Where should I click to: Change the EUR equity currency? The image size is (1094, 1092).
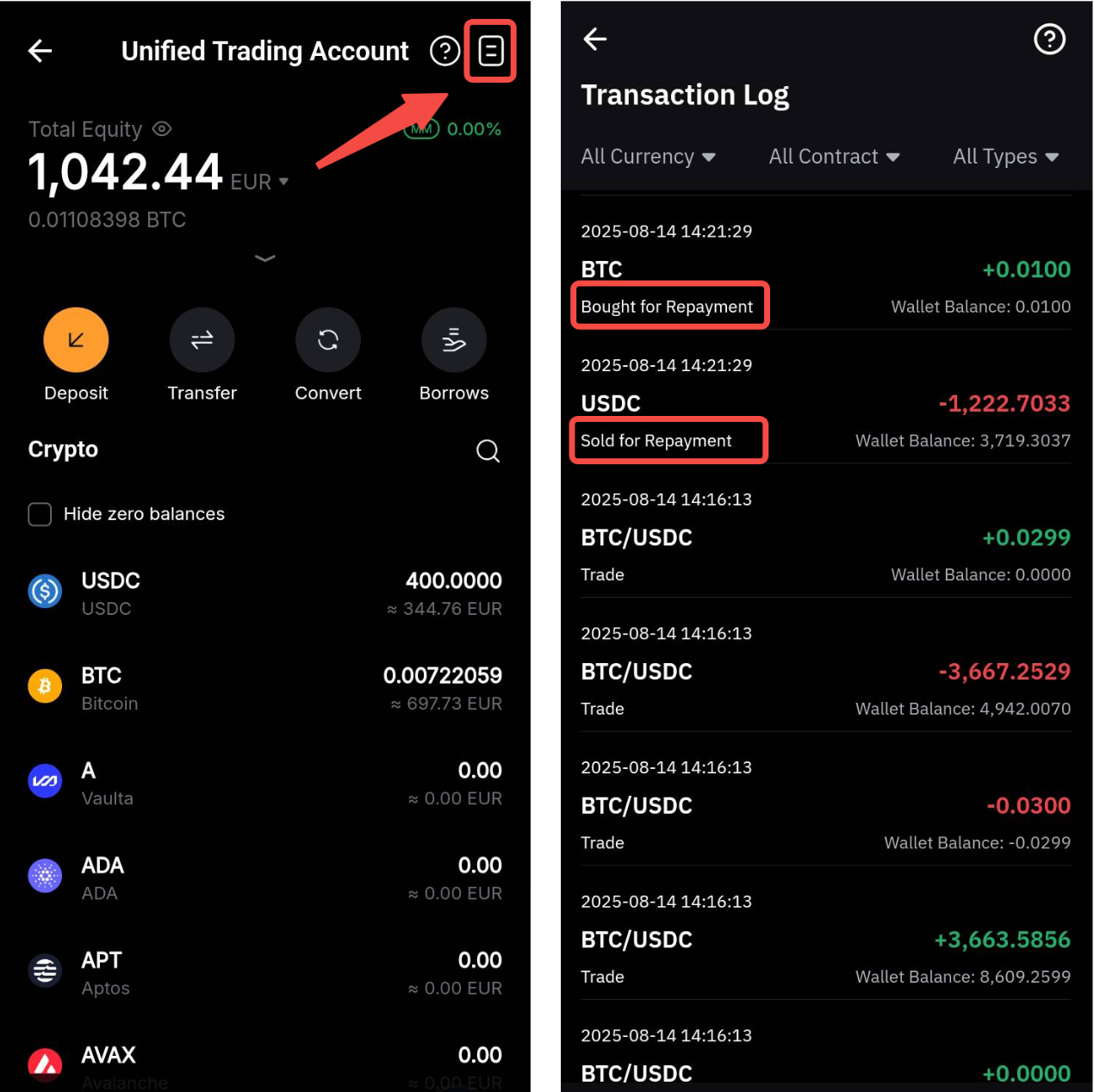pos(259,182)
